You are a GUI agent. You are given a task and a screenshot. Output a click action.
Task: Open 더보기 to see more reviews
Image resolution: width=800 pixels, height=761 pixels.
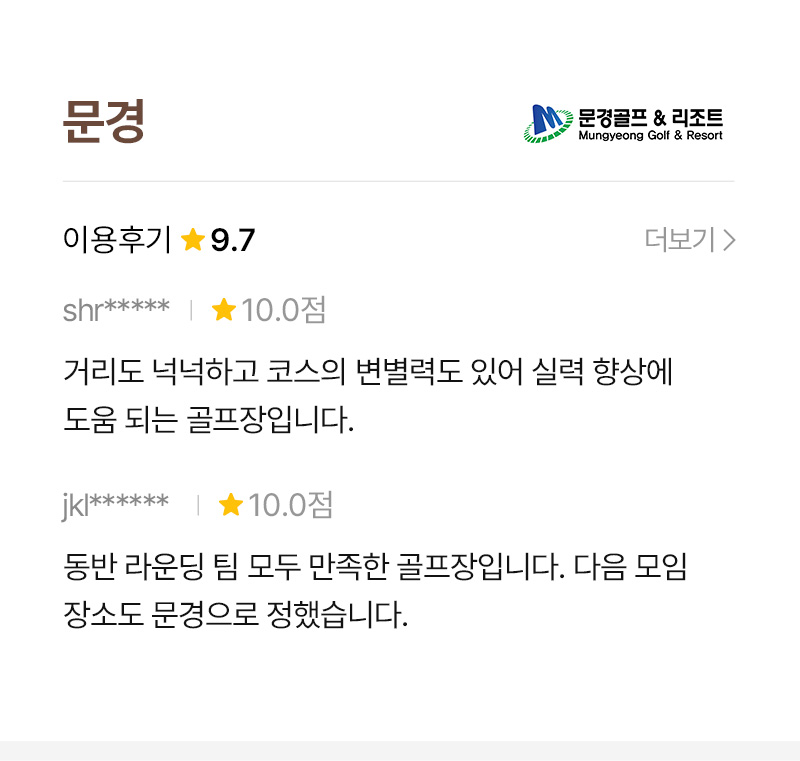click(x=690, y=240)
